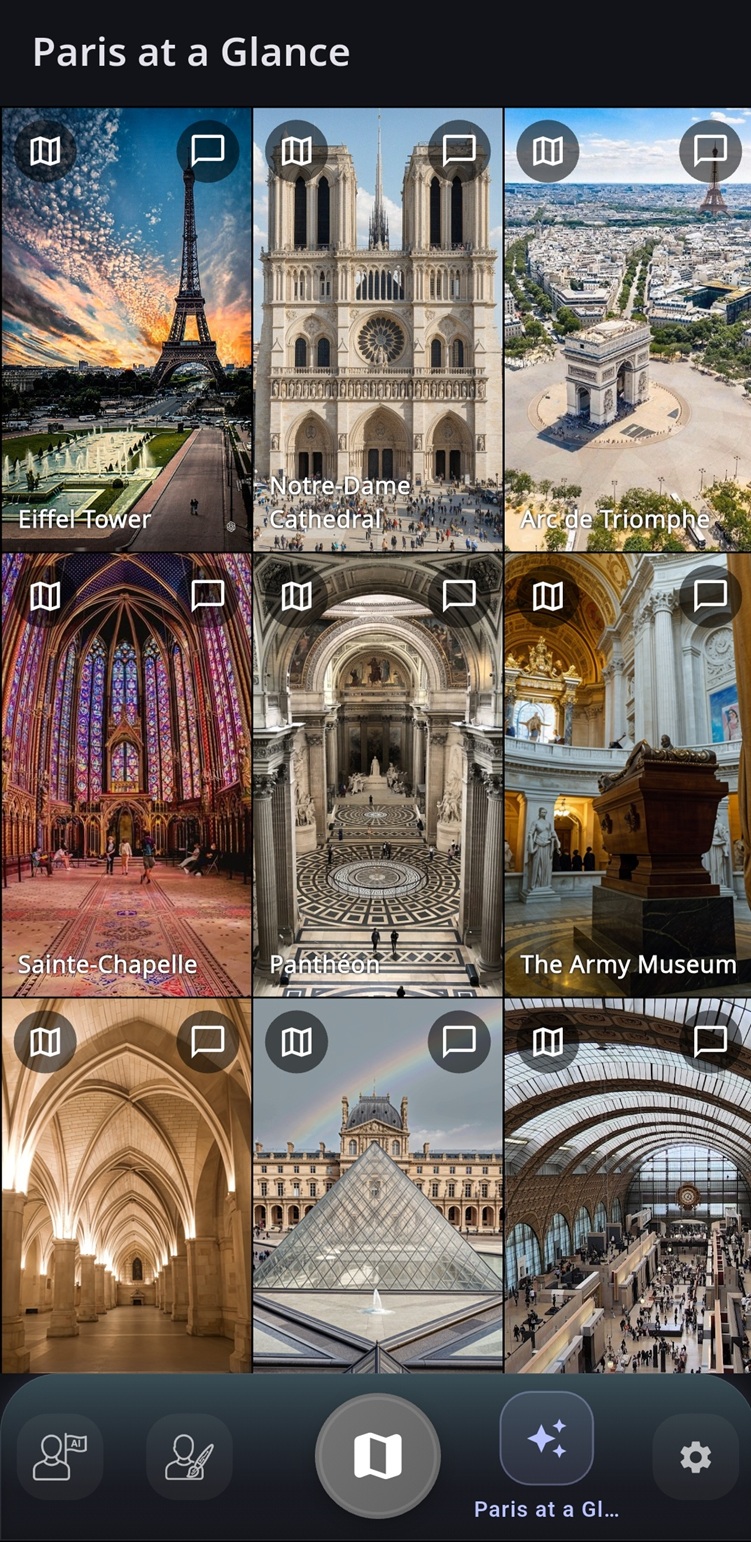Open the Eiffel Tower attraction

pos(125,330)
